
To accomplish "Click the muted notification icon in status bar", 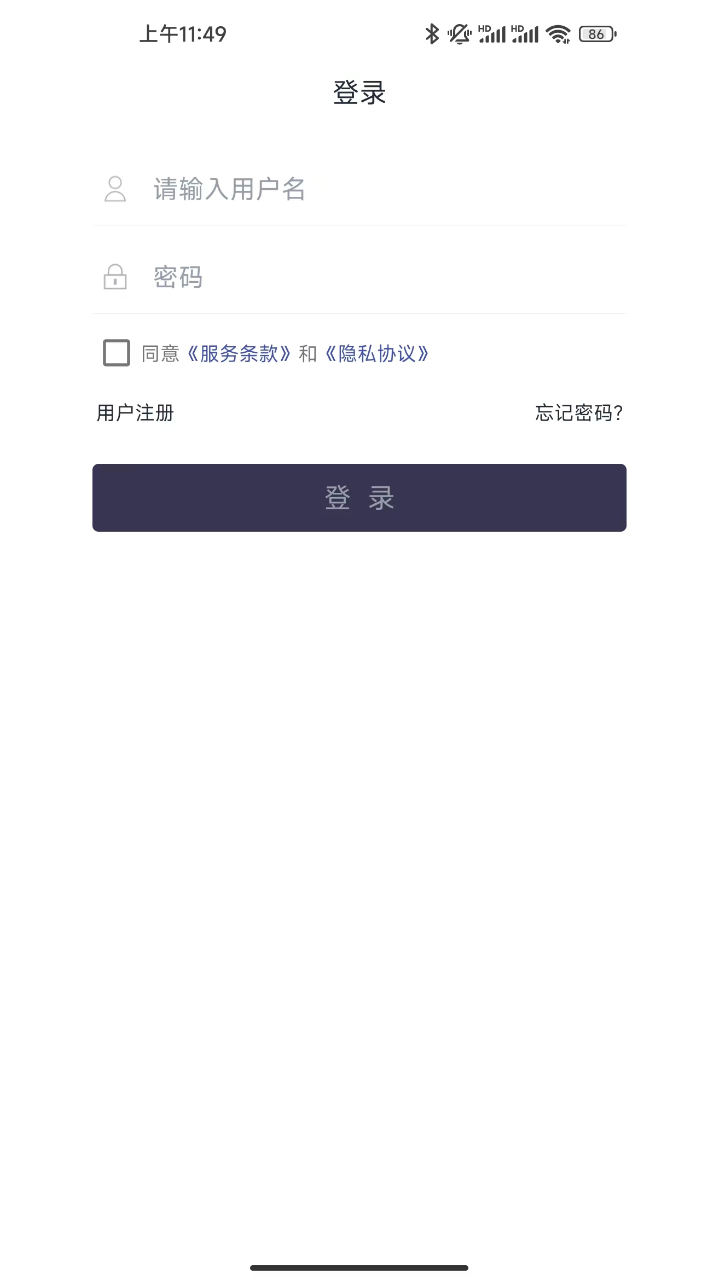I will point(458,33).
